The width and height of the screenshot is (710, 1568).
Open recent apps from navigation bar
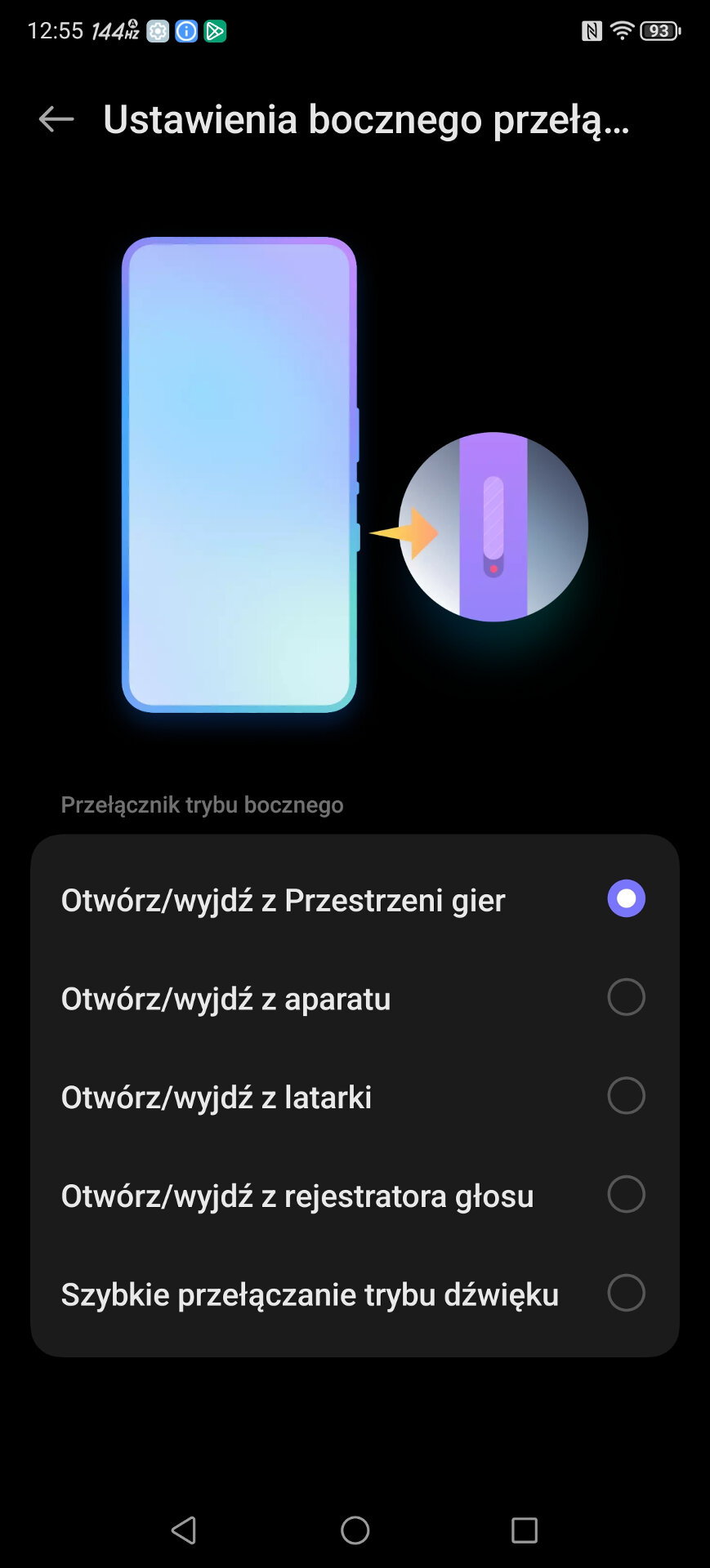pos(524,1530)
